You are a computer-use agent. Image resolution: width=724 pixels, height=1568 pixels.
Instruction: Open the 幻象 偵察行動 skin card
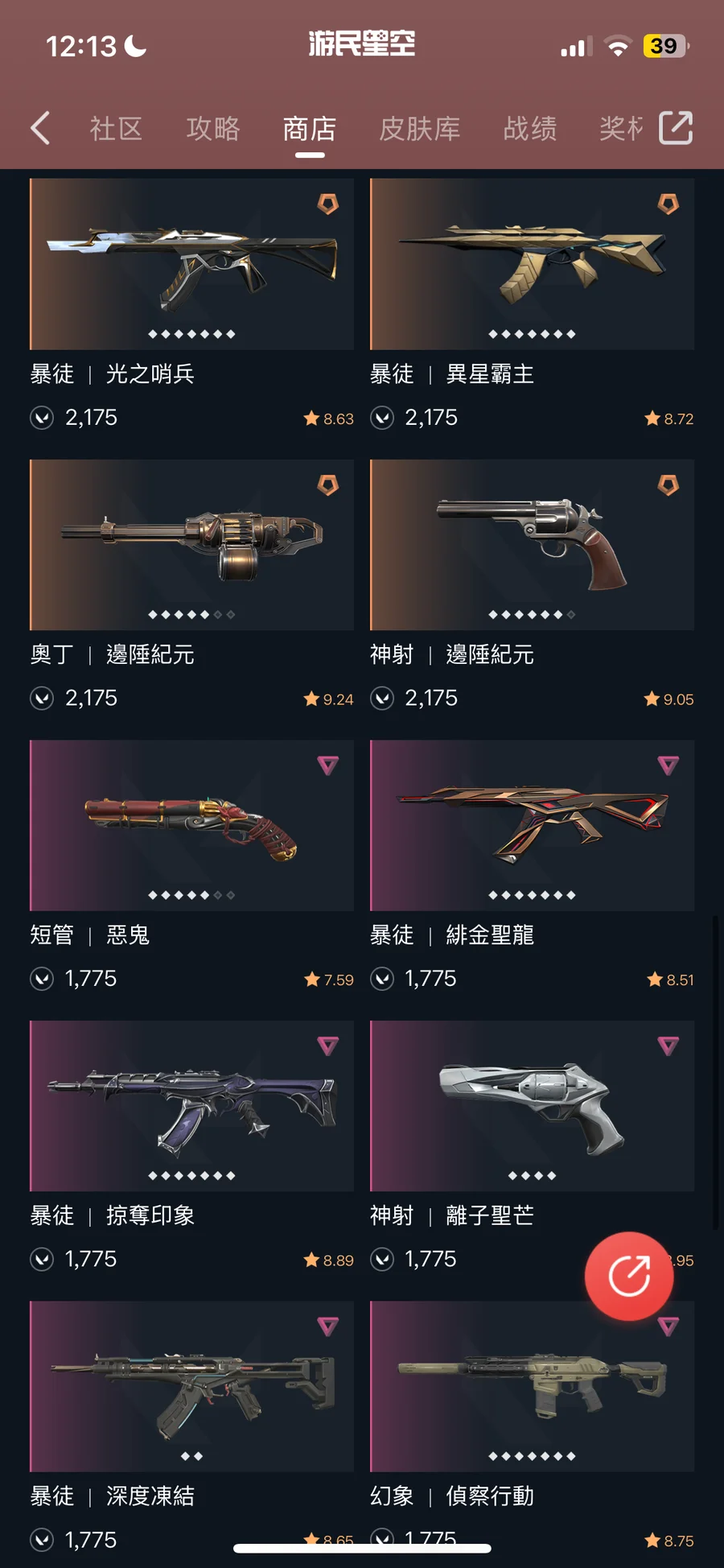(532, 1386)
